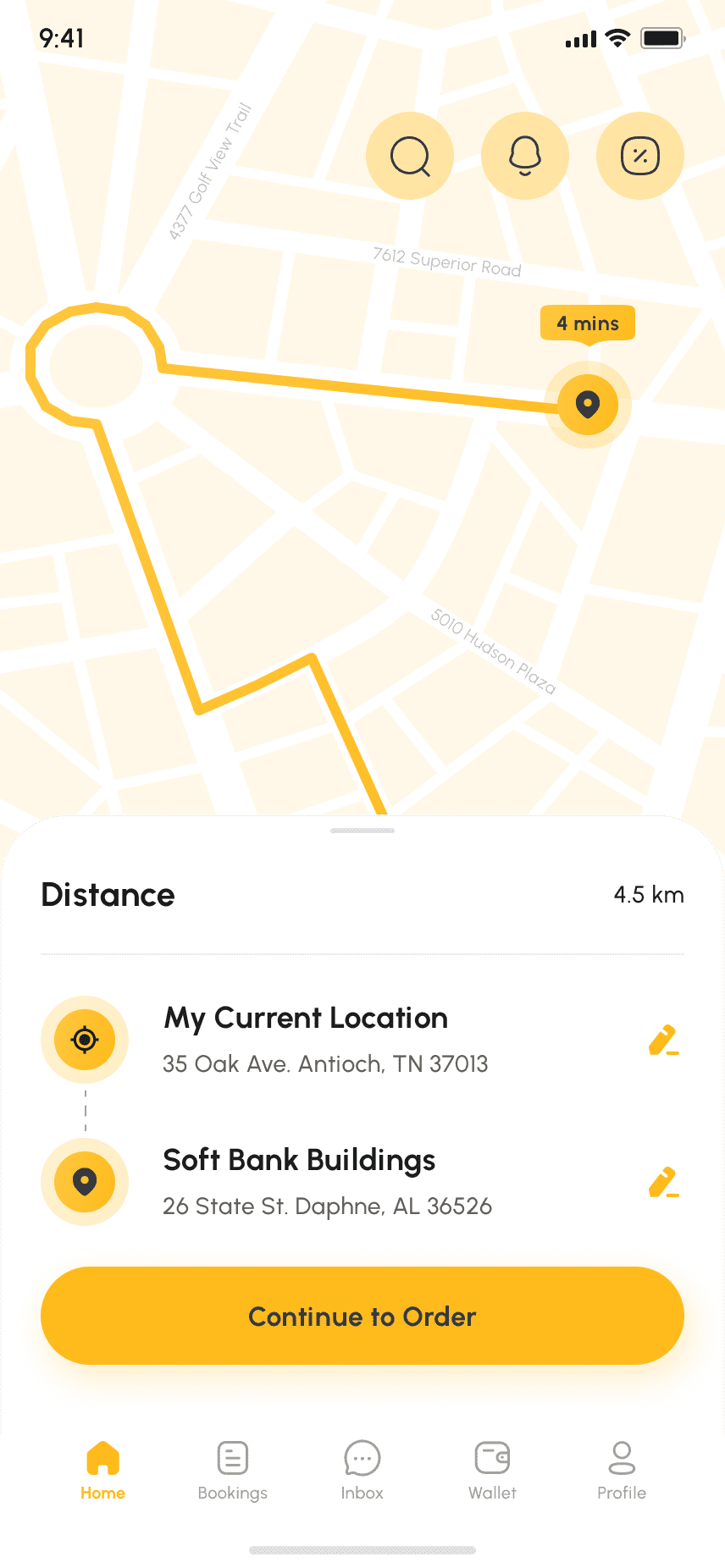Image resolution: width=725 pixels, height=1568 pixels.
Task: Open the Profile tab
Action: click(622, 1471)
